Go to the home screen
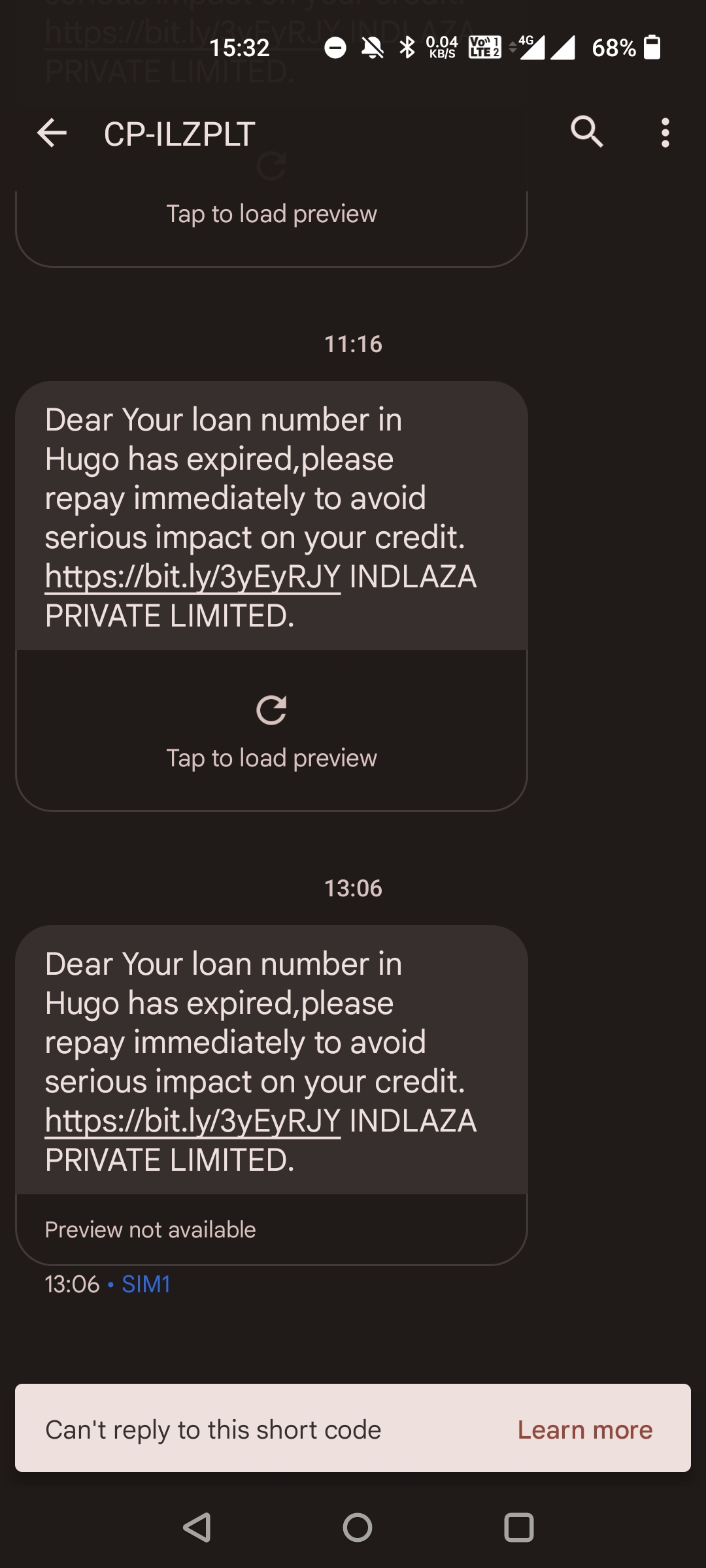The width and height of the screenshot is (706, 1568). pos(357,1527)
